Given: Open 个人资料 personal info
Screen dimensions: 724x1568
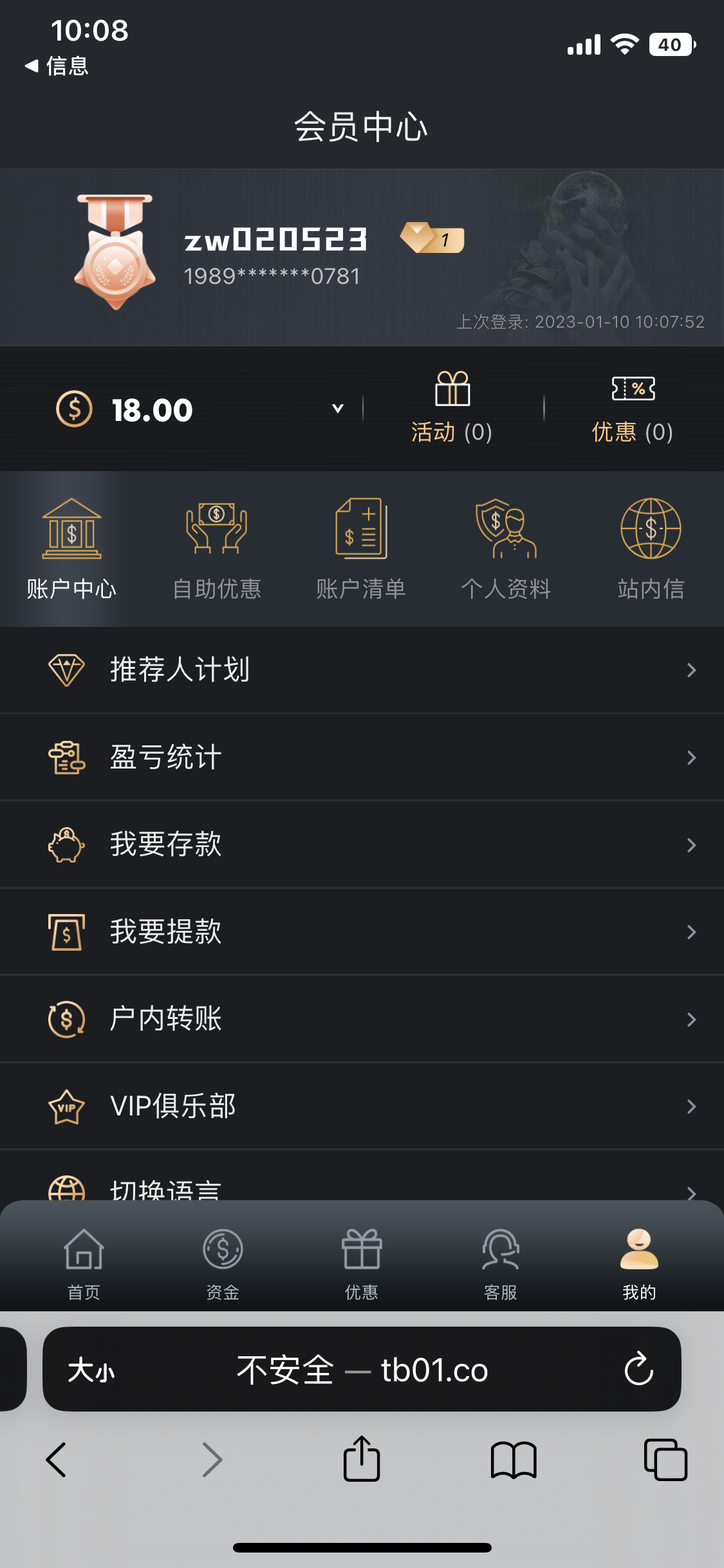Looking at the screenshot, I should (506, 548).
